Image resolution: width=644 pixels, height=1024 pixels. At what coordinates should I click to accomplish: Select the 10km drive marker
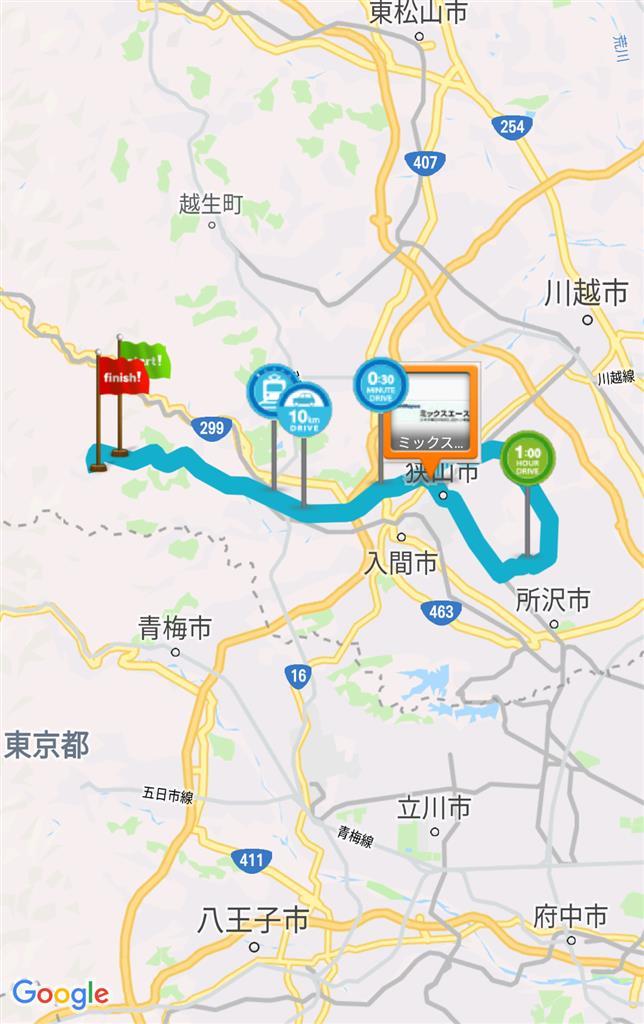coord(304,410)
